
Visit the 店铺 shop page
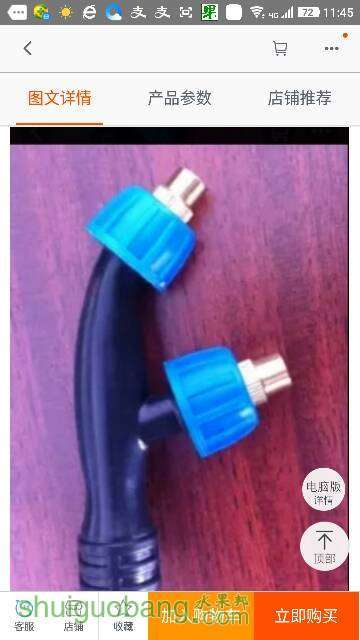[x=74, y=616]
